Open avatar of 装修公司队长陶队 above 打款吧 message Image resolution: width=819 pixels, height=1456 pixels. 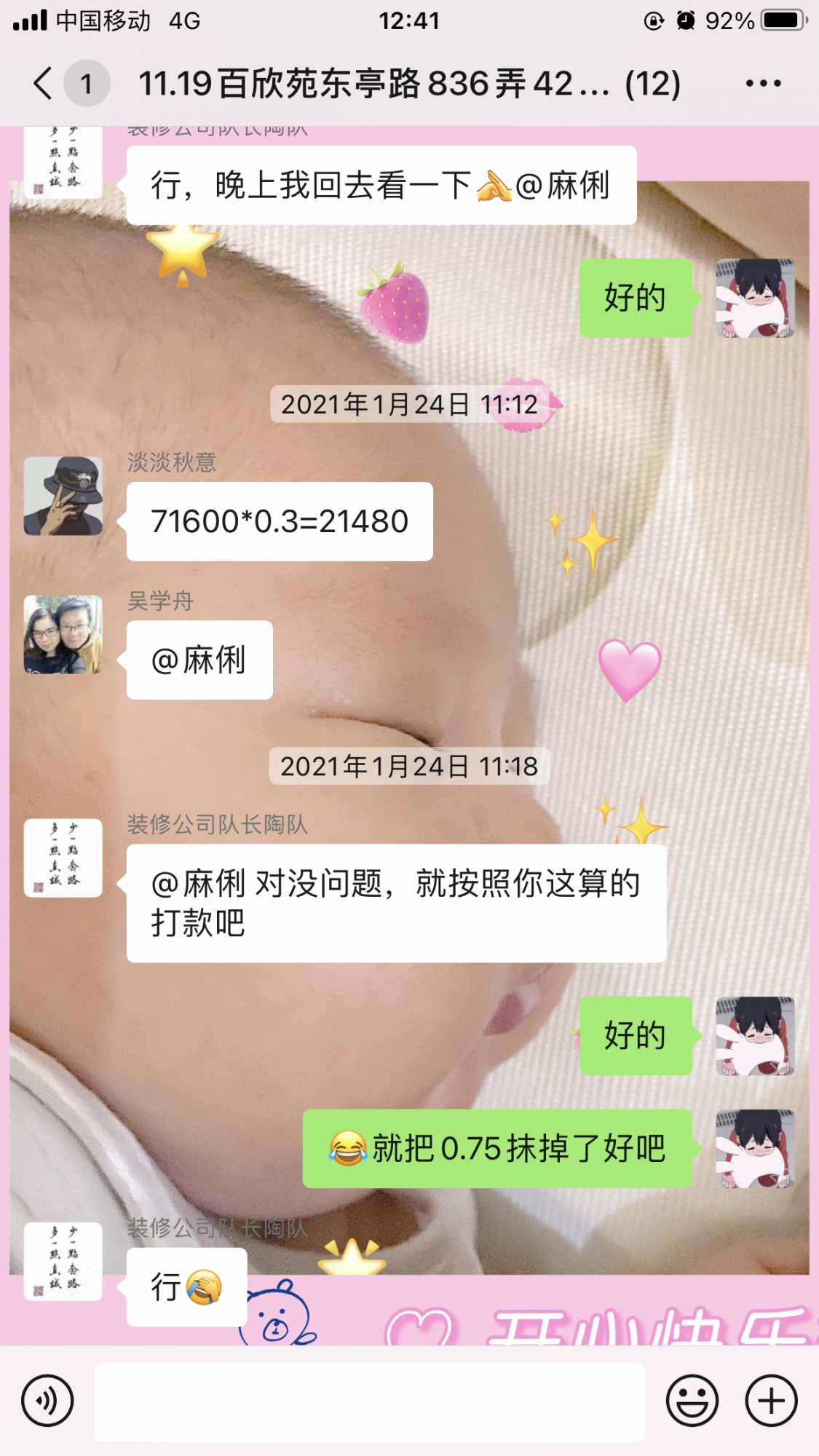tap(63, 858)
